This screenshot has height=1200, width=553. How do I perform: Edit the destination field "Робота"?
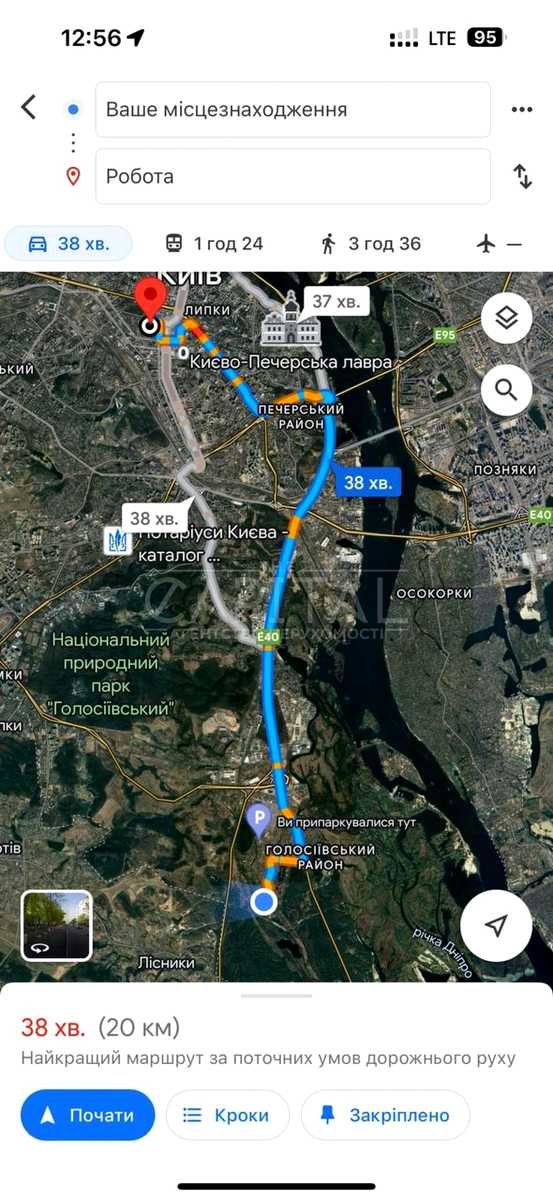293,176
